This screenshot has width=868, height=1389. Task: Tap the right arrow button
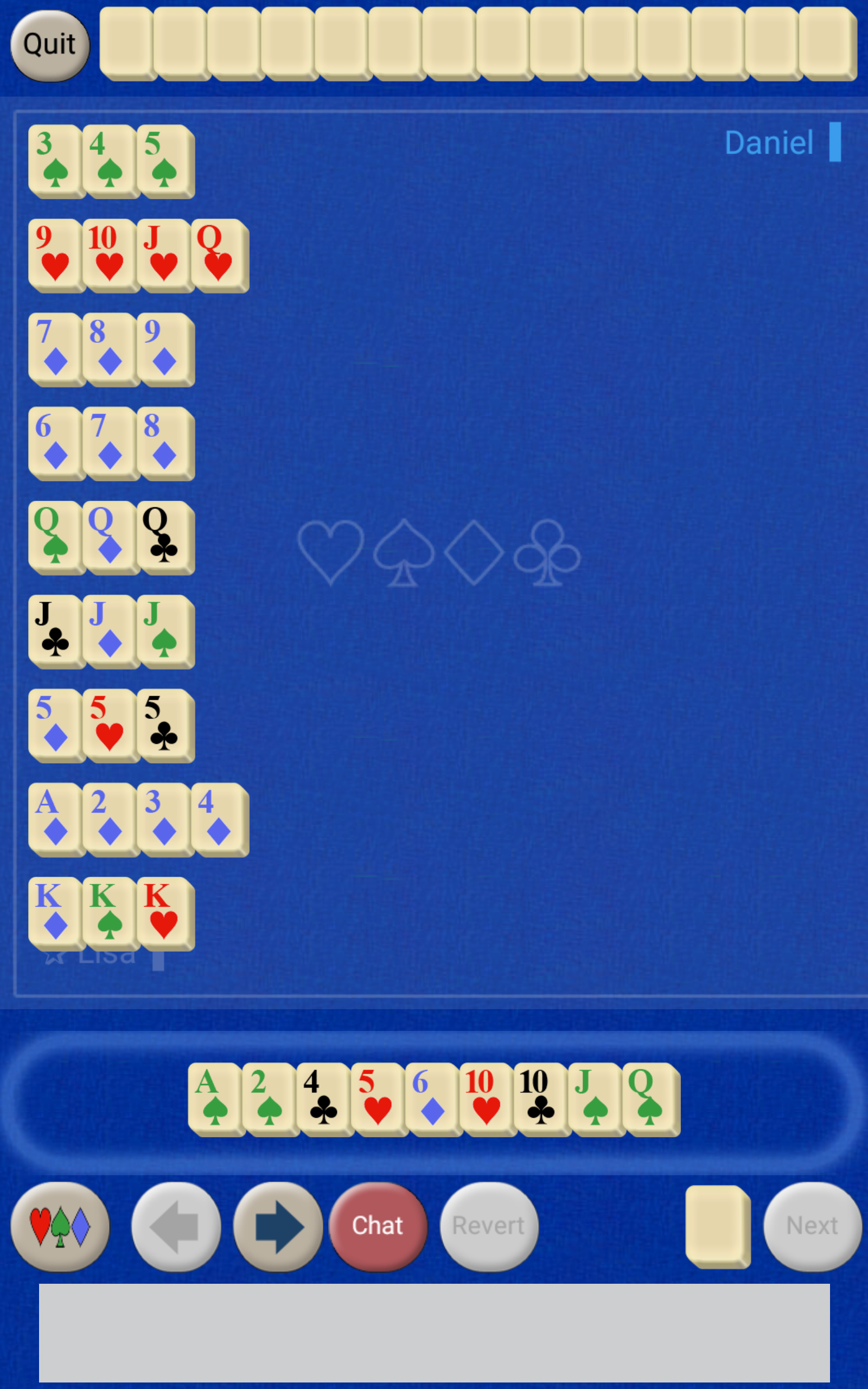pyautogui.click(x=278, y=1226)
